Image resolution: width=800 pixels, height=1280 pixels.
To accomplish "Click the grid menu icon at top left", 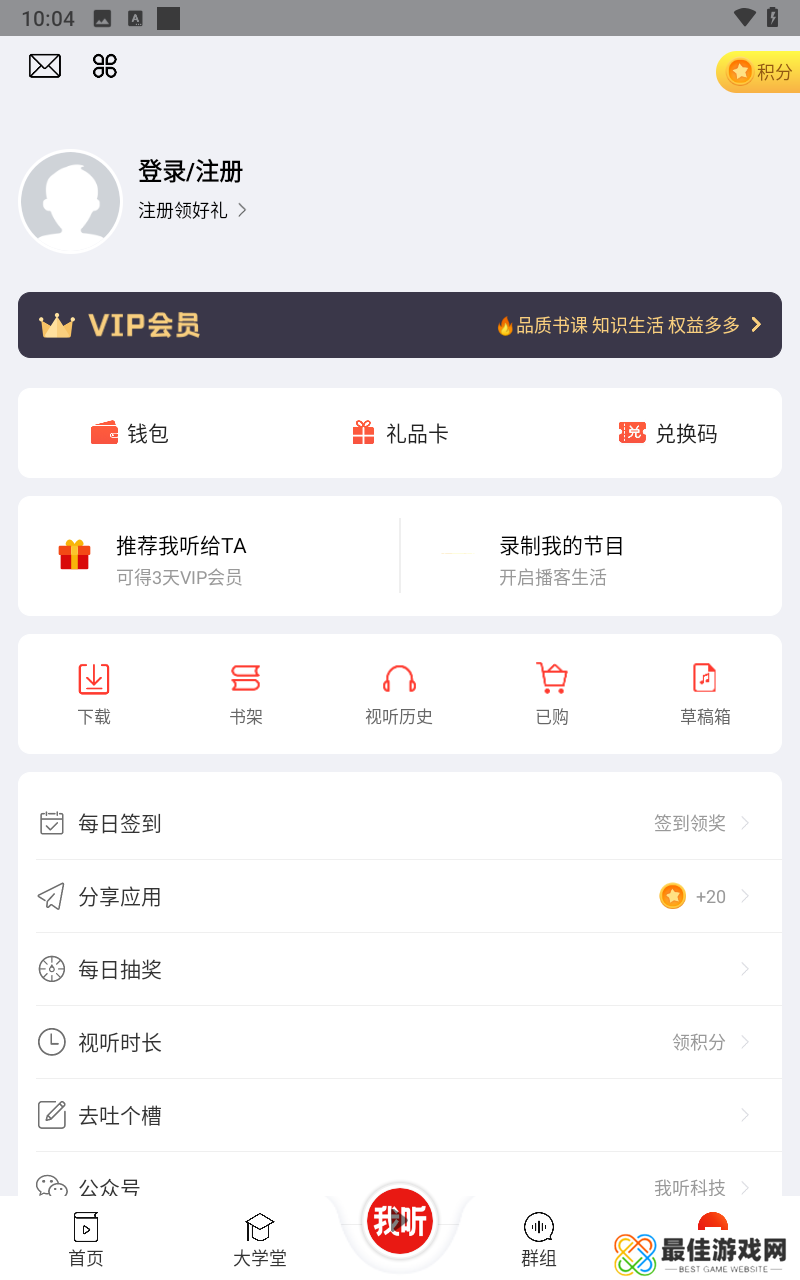I will [104, 66].
